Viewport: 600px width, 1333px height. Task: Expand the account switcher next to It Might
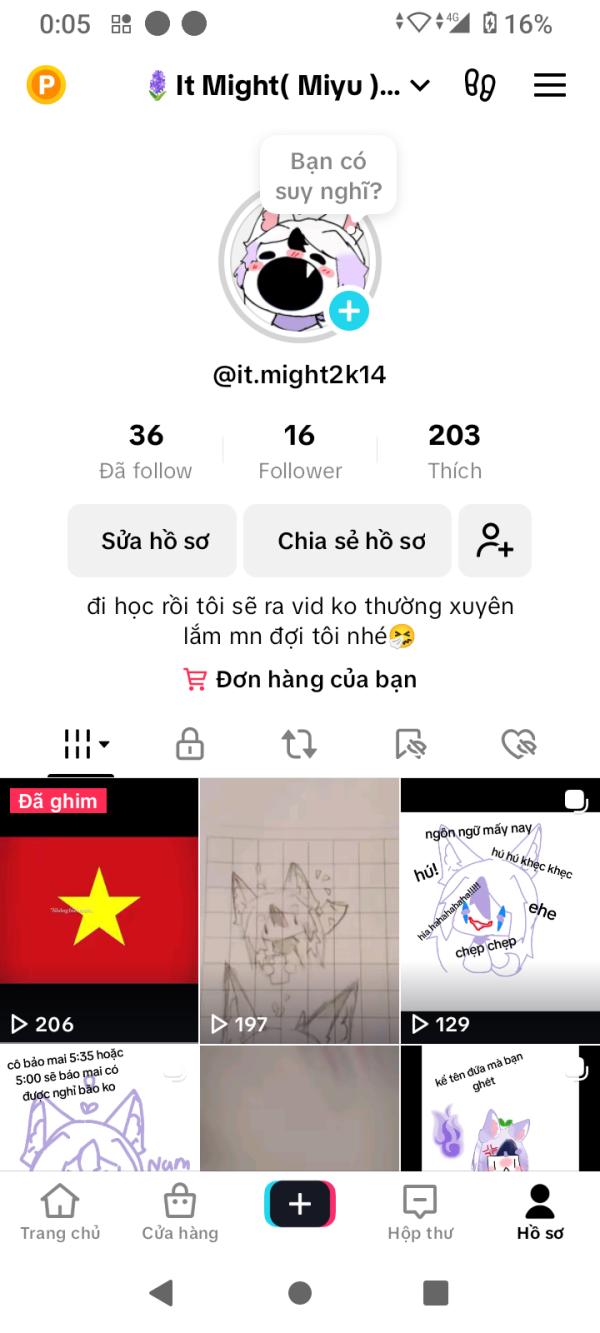pyautogui.click(x=420, y=86)
